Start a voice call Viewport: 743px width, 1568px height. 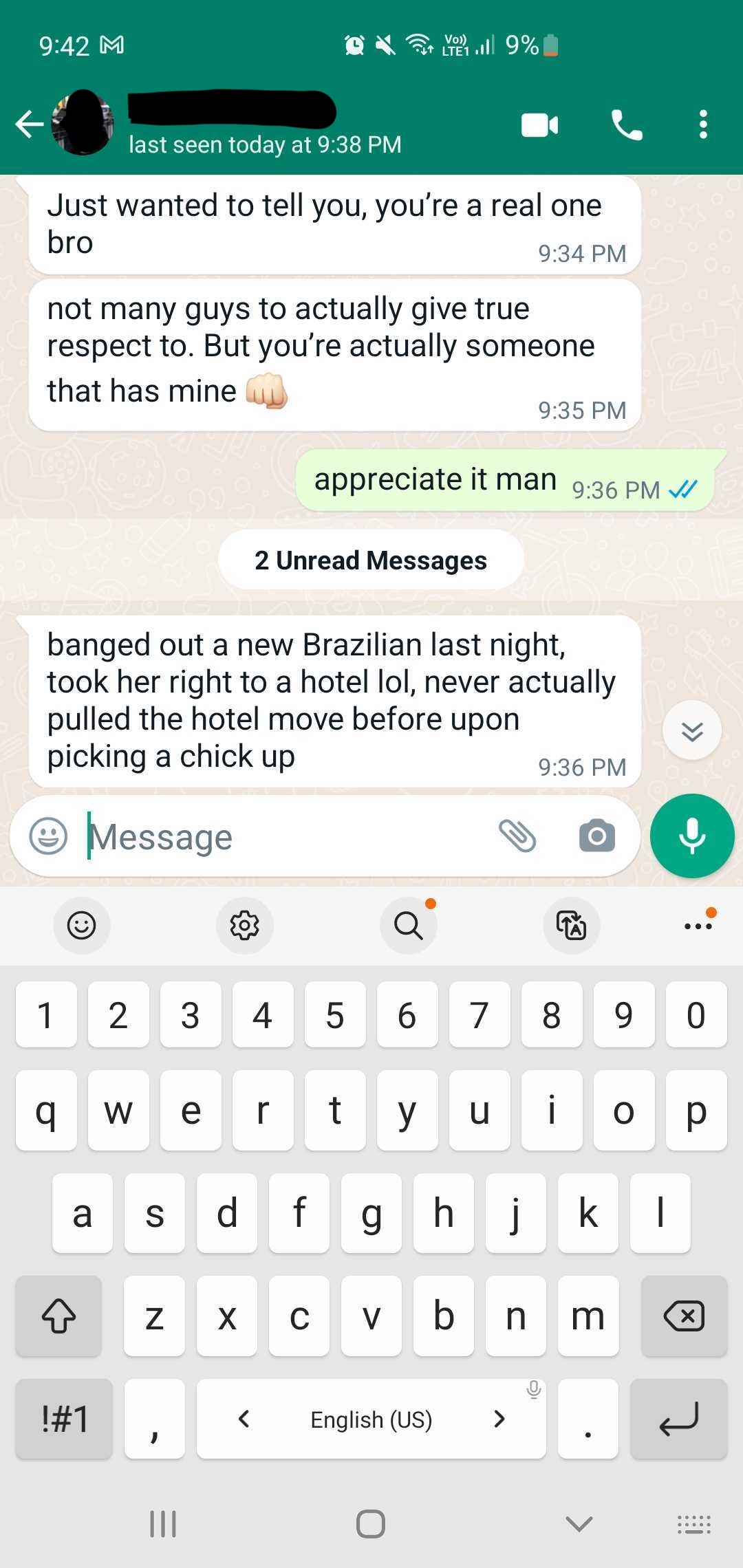627,125
